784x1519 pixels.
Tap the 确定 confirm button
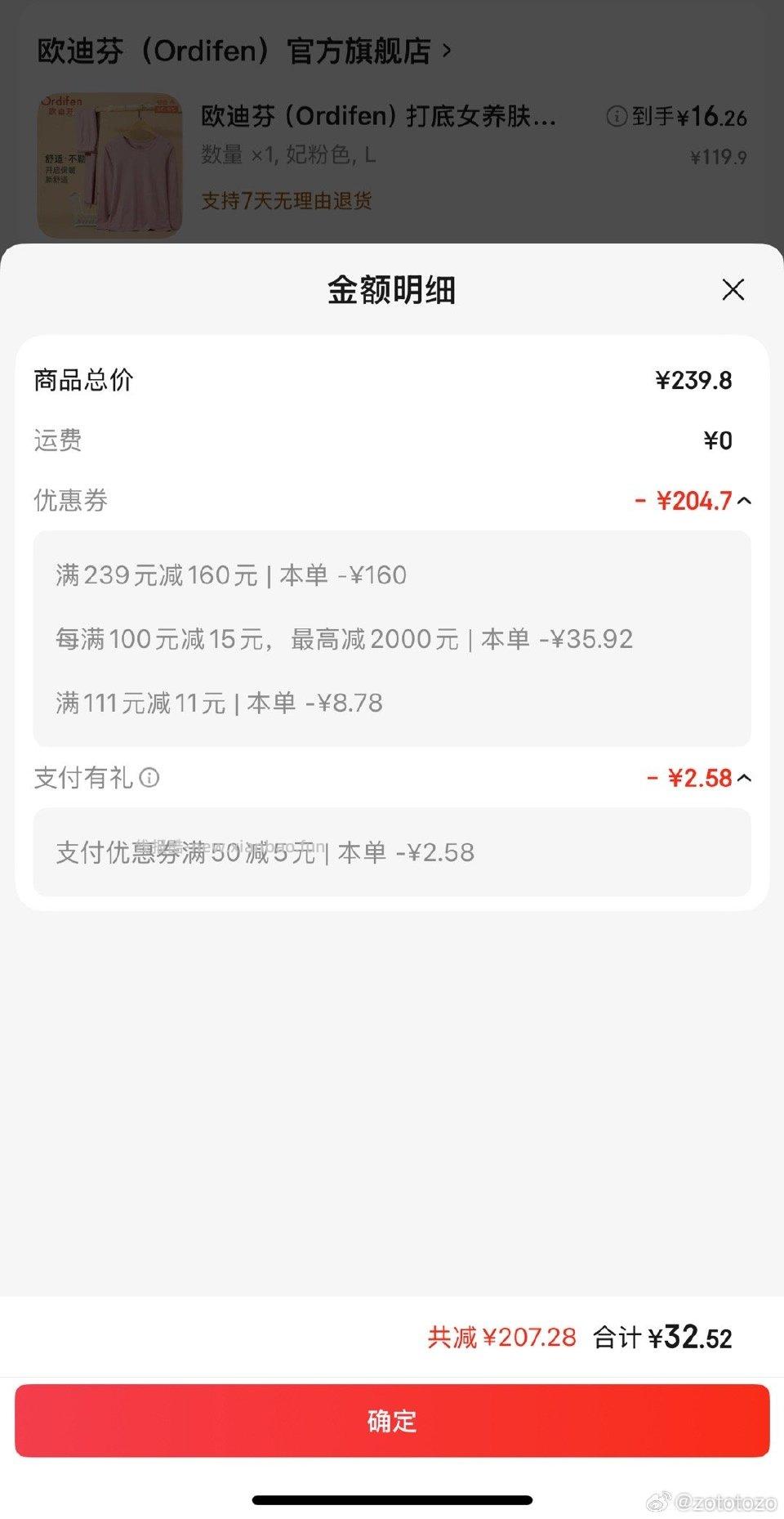pyautogui.click(x=392, y=1421)
